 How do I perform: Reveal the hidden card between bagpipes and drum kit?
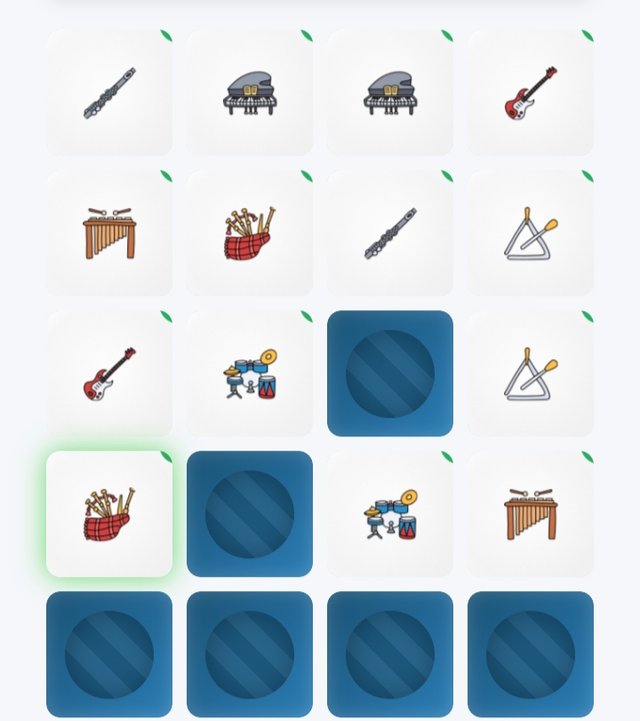point(249,514)
